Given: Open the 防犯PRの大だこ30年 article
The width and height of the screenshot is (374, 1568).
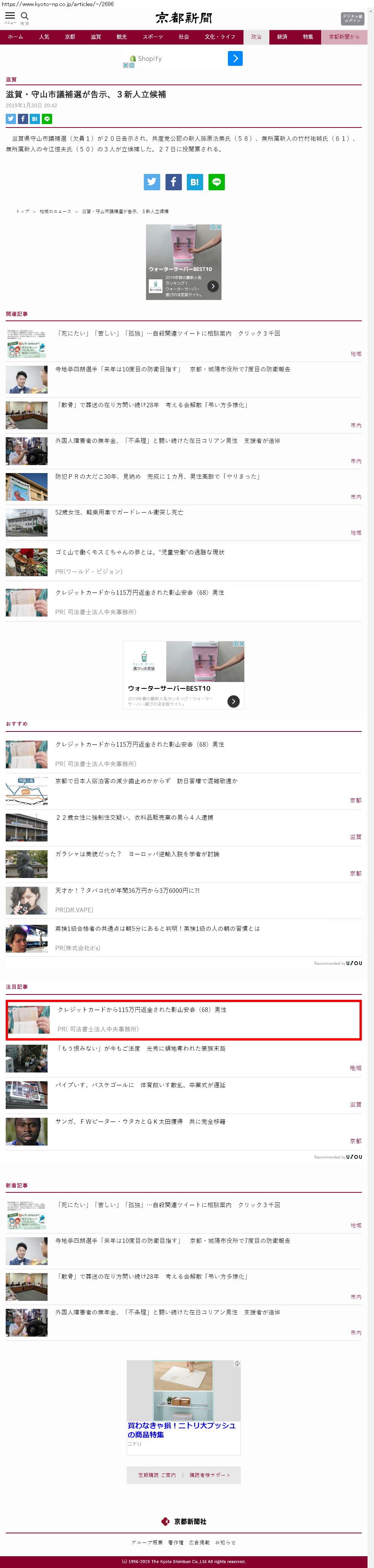Looking at the screenshot, I should 158,476.
